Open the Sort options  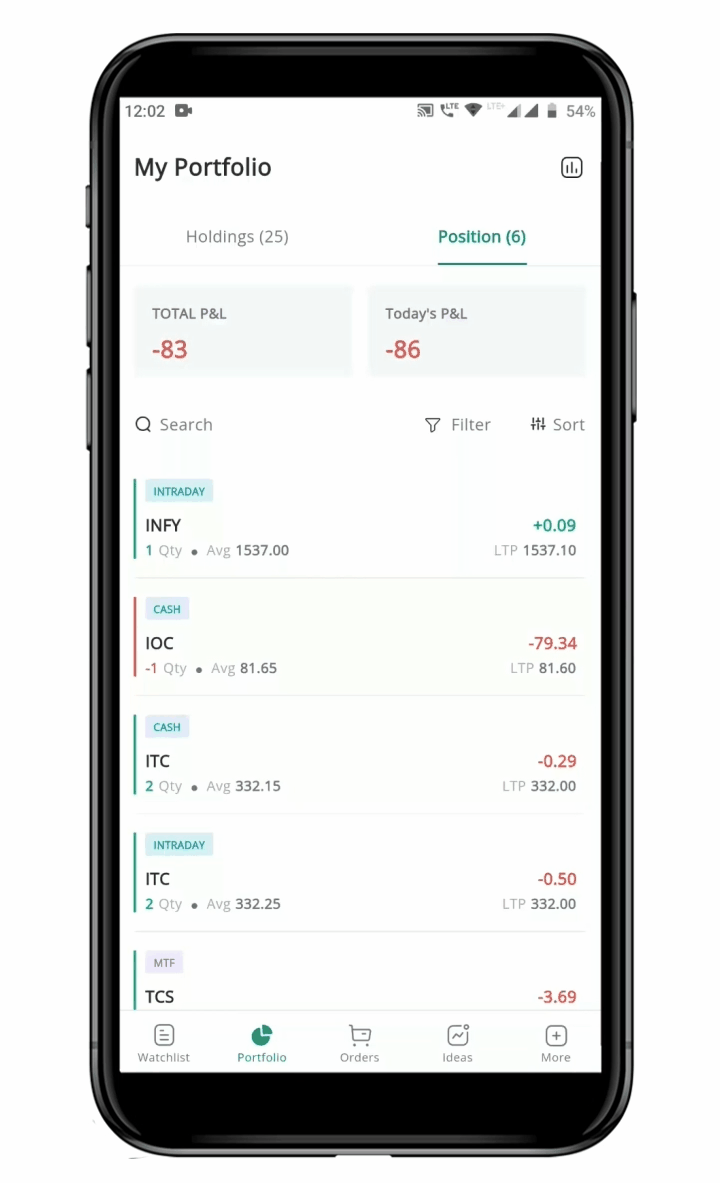[557, 425]
